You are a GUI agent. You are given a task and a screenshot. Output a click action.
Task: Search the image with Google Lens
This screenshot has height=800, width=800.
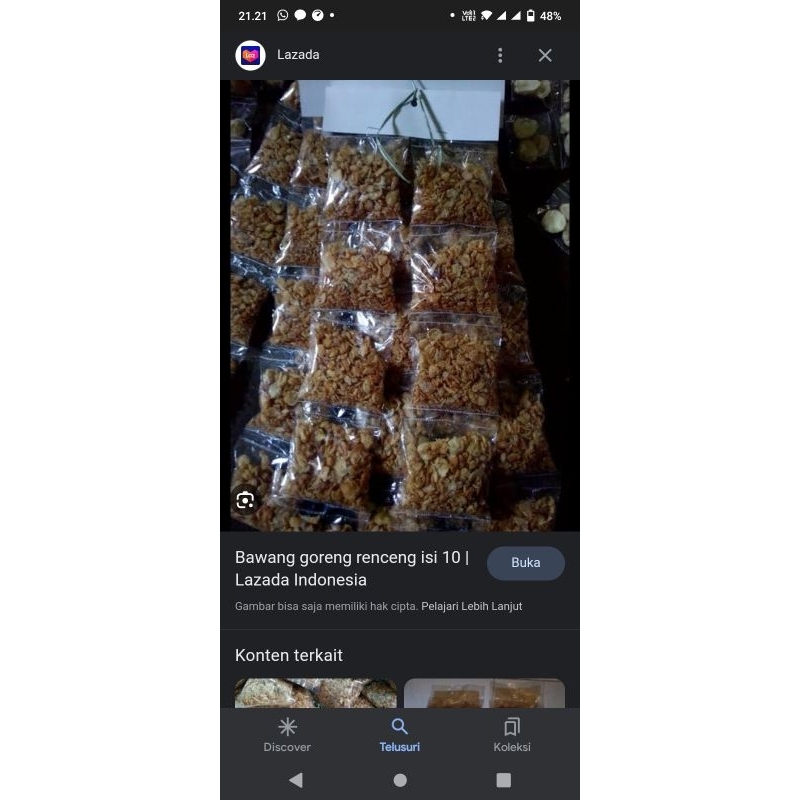pos(246,500)
